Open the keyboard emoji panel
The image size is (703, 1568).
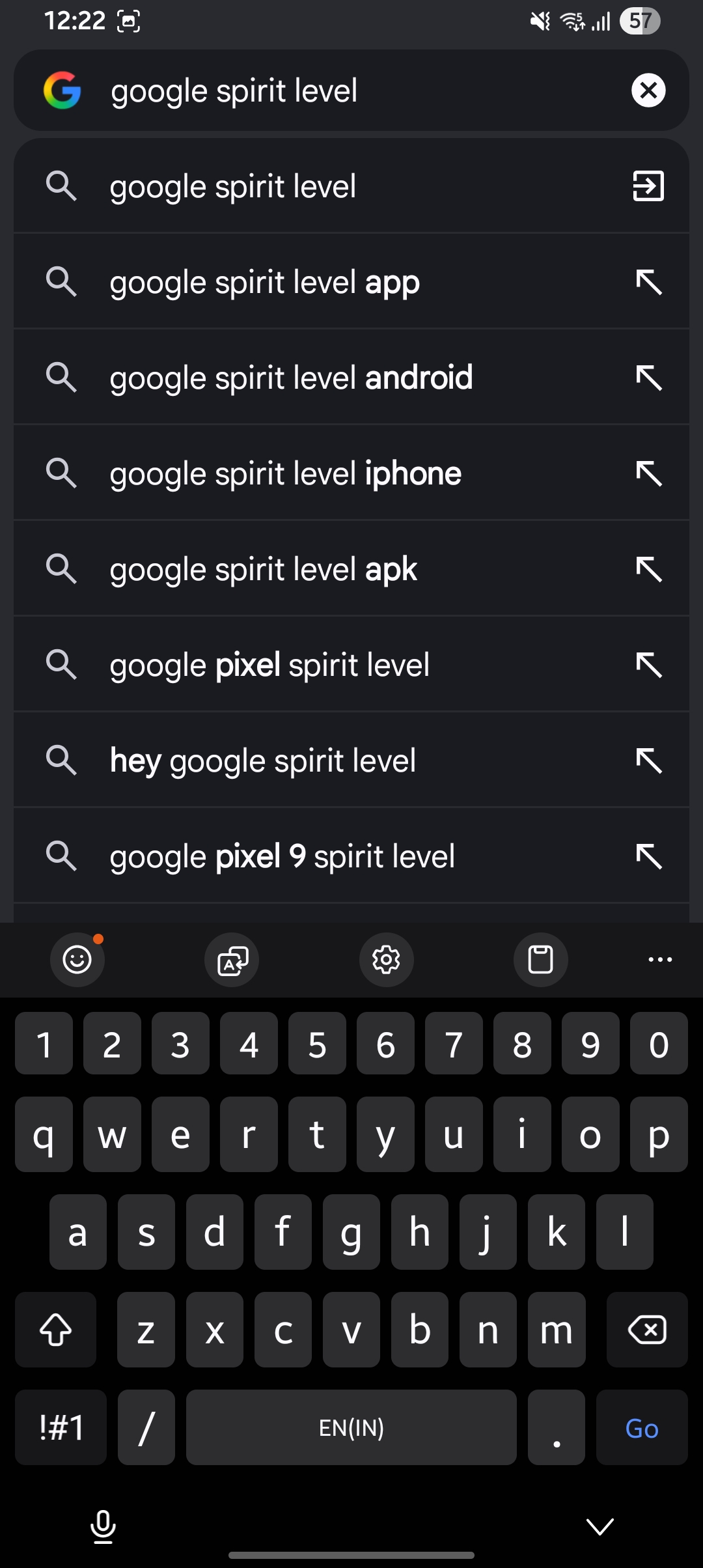click(x=77, y=959)
